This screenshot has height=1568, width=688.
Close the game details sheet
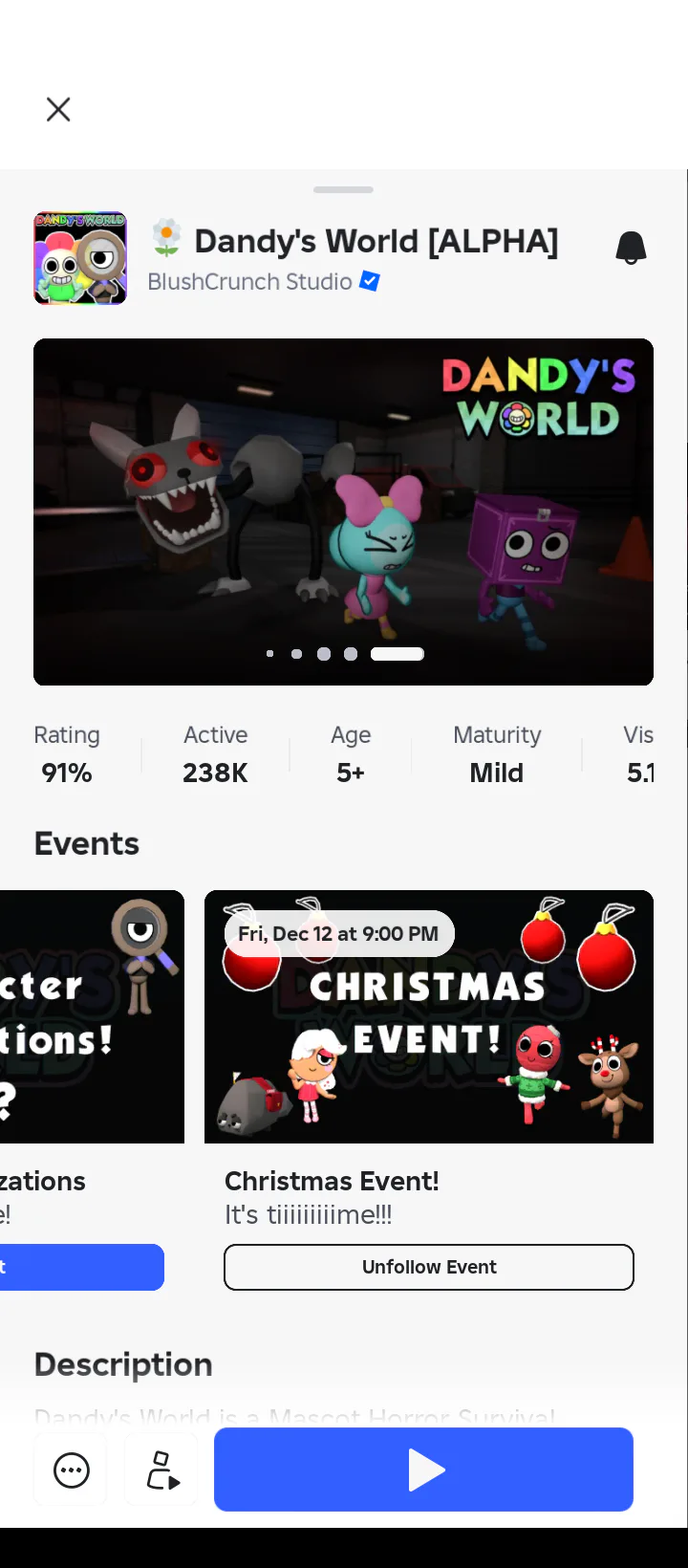click(58, 110)
